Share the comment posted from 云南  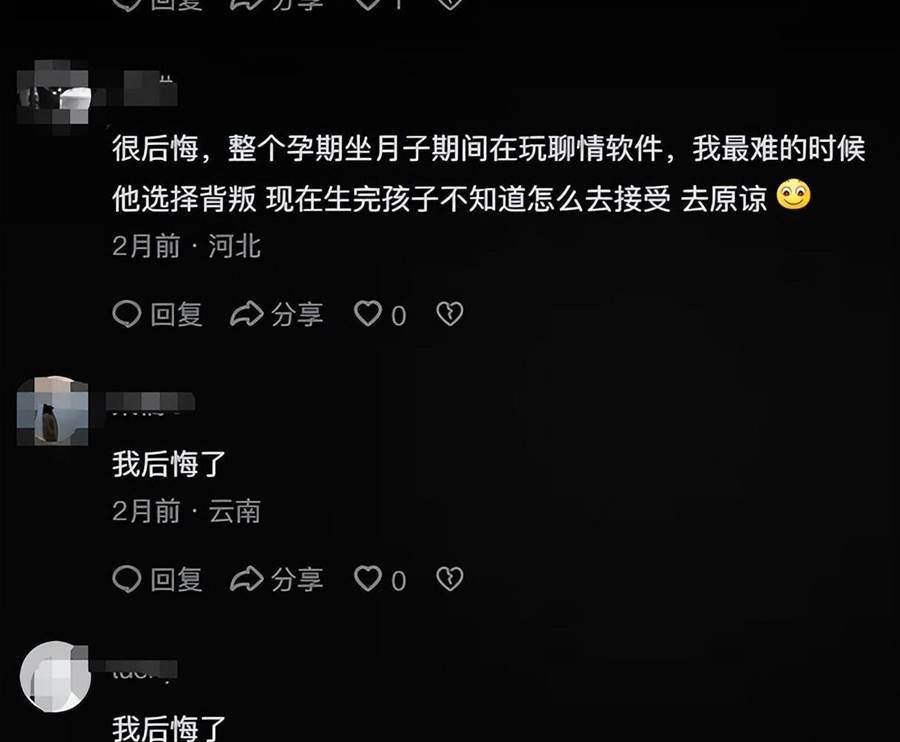[x=276, y=579]
